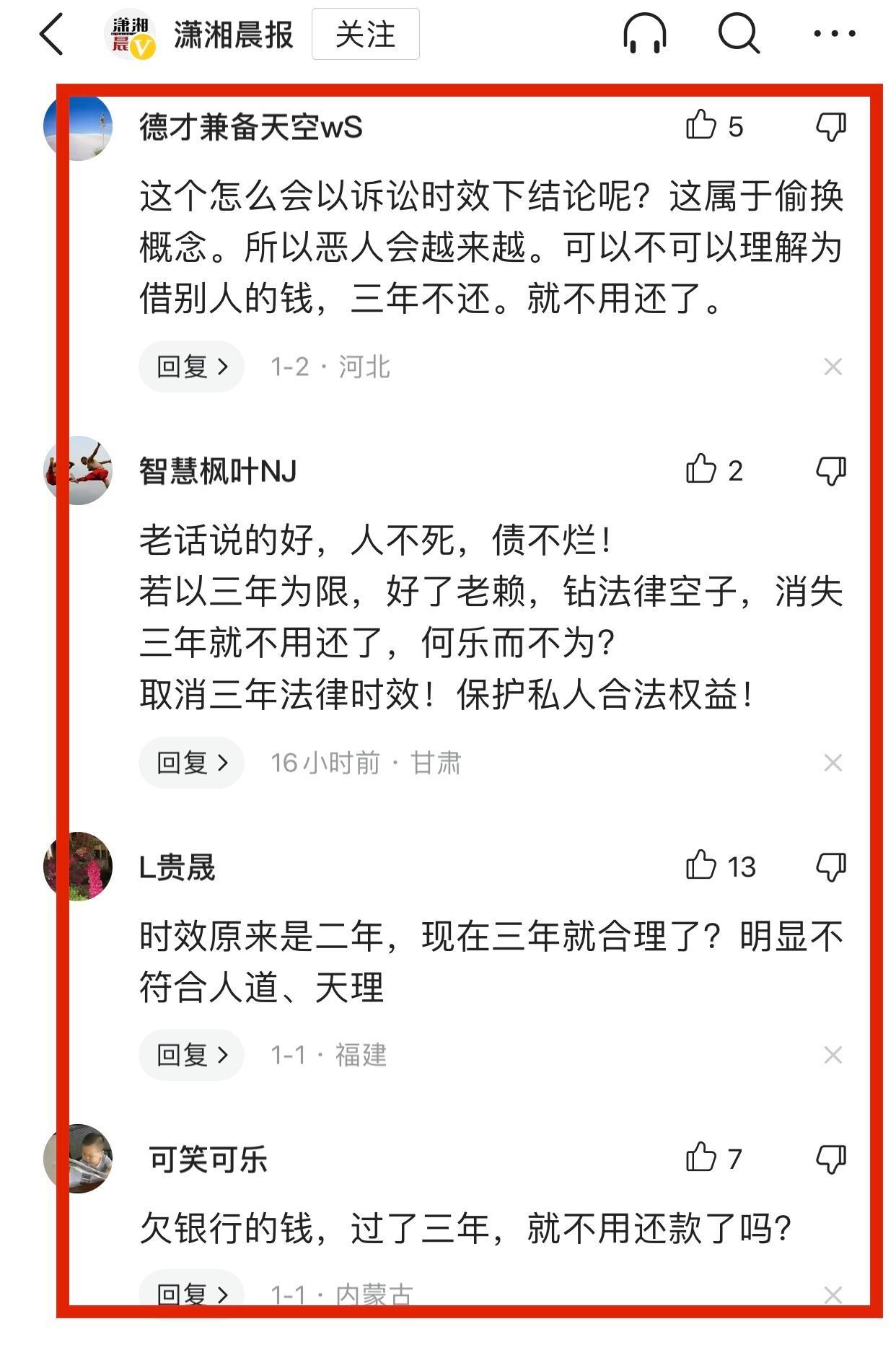Open 潇湘晨报's account avatar
The width and height of the screenshot is (896, 1350).
130,35
